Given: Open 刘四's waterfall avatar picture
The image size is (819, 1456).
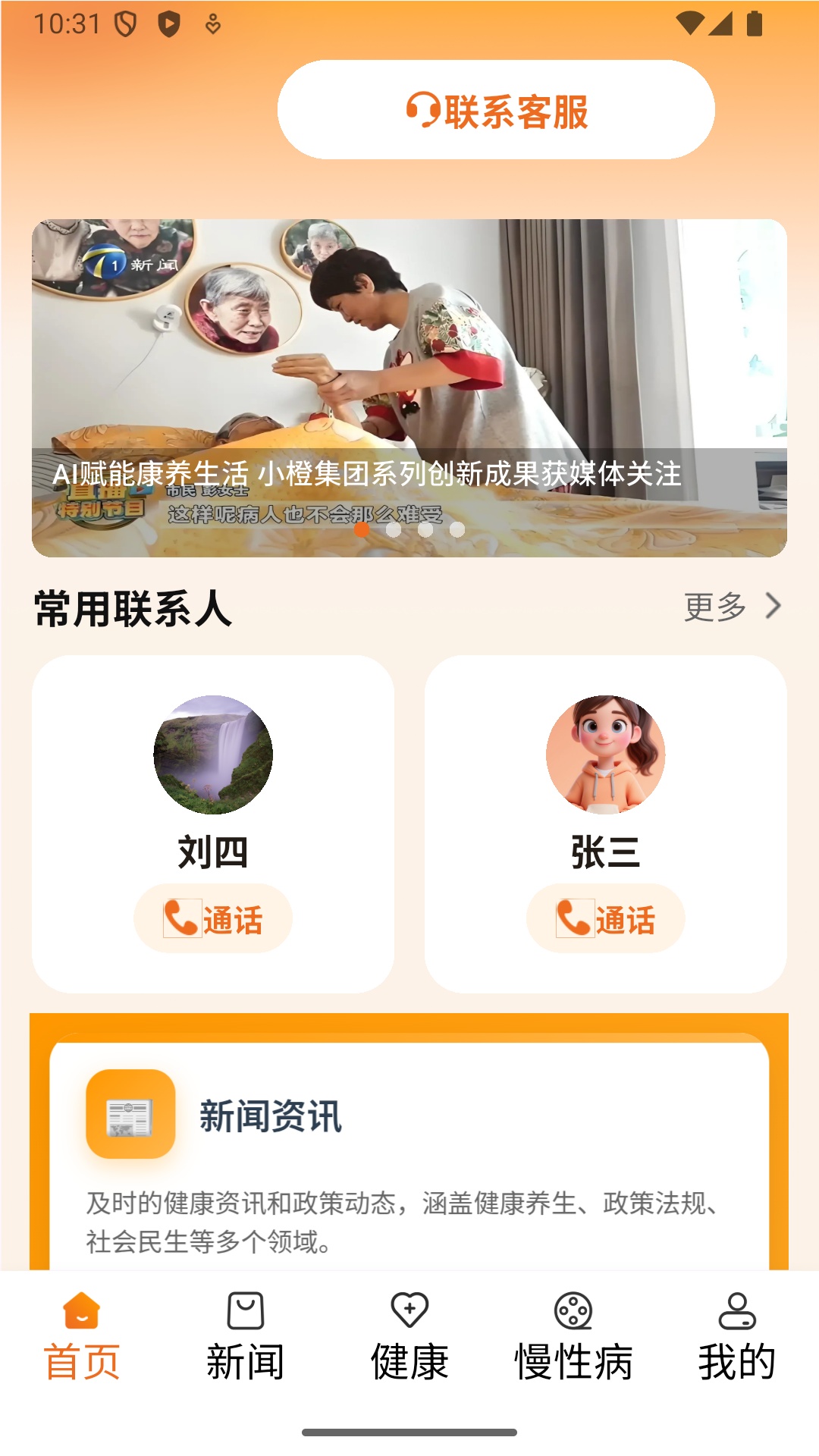Looking at the screenshot, I should [x=212, y=755].
